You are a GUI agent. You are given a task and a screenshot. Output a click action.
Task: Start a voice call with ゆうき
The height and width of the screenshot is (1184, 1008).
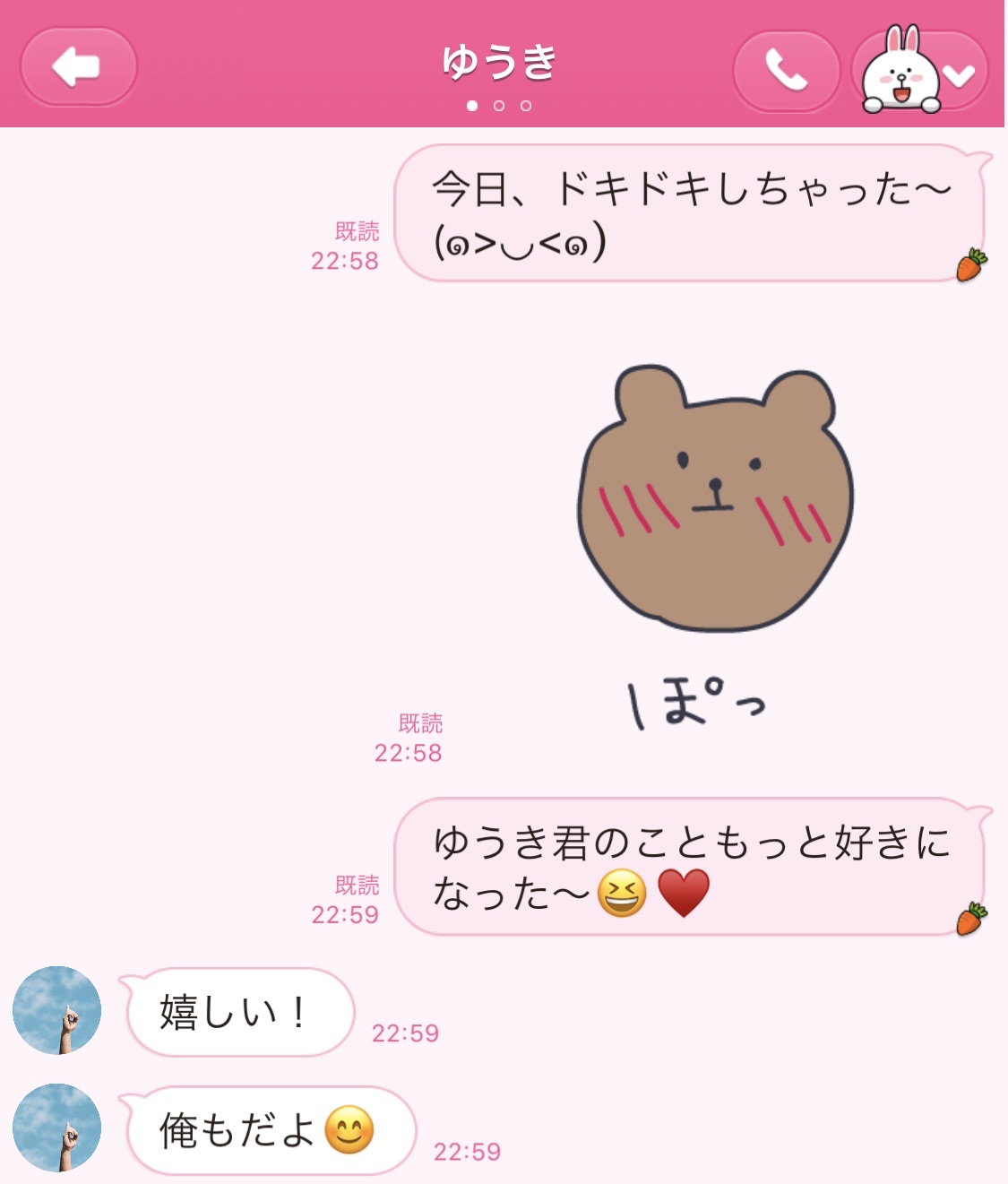pos(786,71)
